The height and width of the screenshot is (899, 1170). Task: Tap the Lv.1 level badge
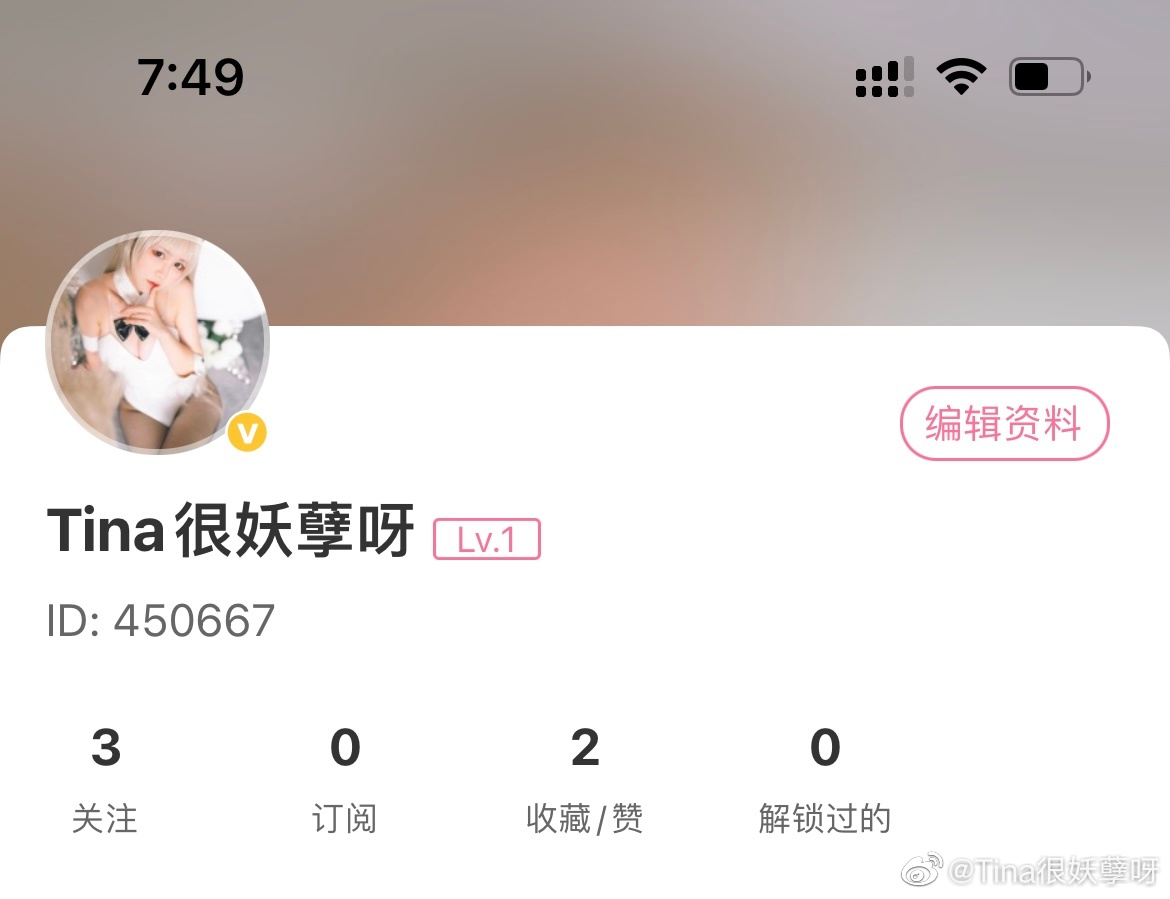pos(486,540)
